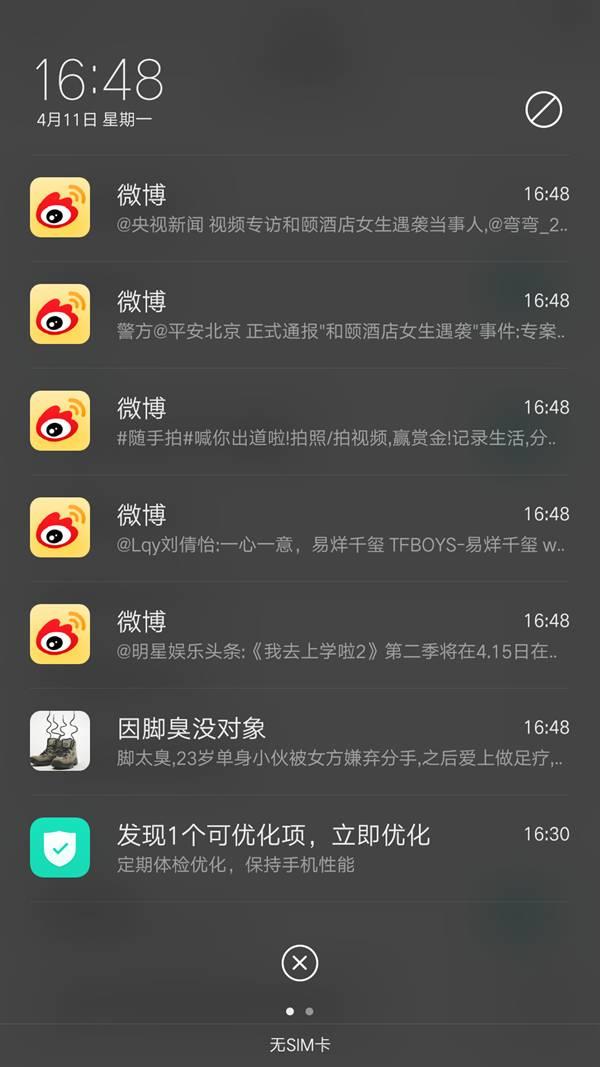Tap the do-not-disturb circle icon
The width and height of the screenshot is (600, 1067).
tap(543, 110)
